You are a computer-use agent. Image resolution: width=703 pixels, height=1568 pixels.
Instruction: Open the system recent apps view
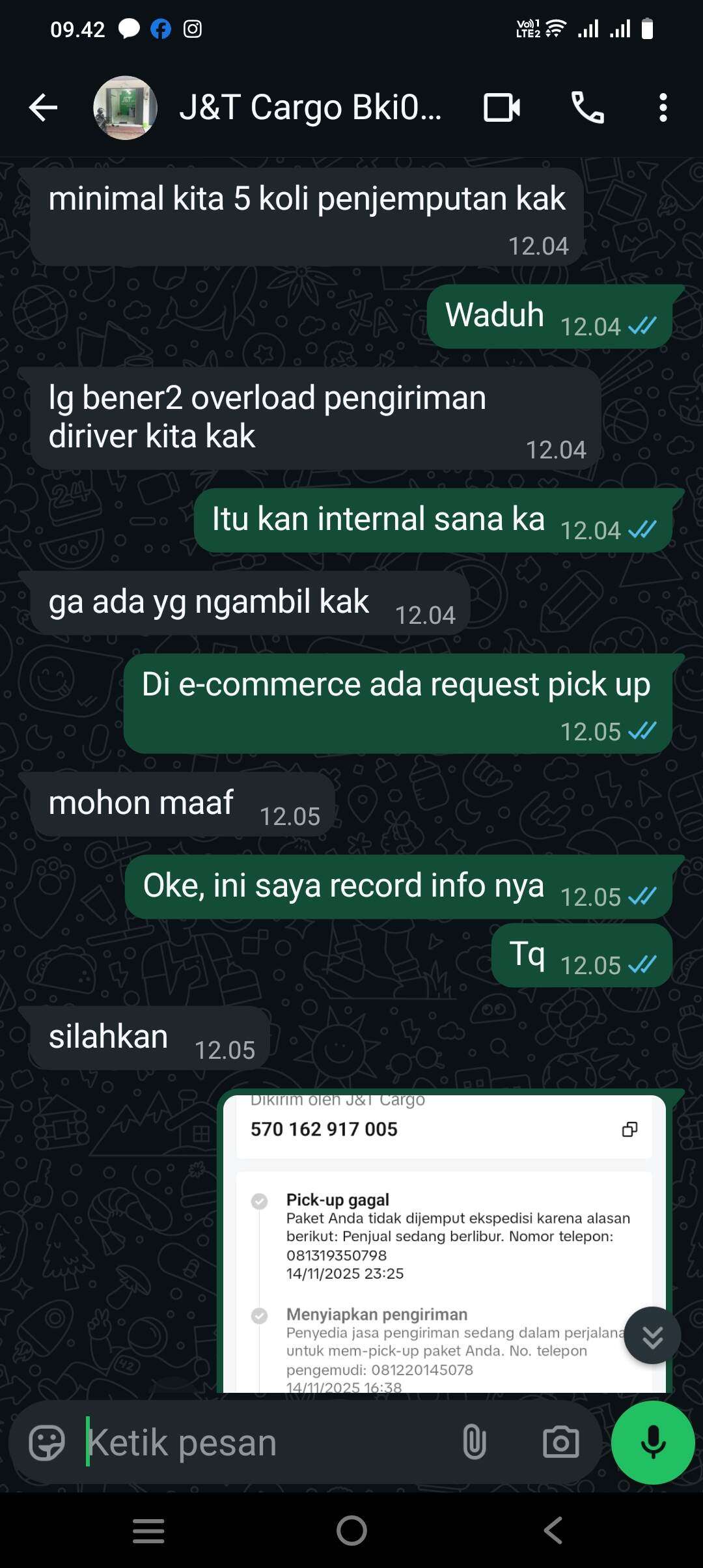[x=148, y=1530]
